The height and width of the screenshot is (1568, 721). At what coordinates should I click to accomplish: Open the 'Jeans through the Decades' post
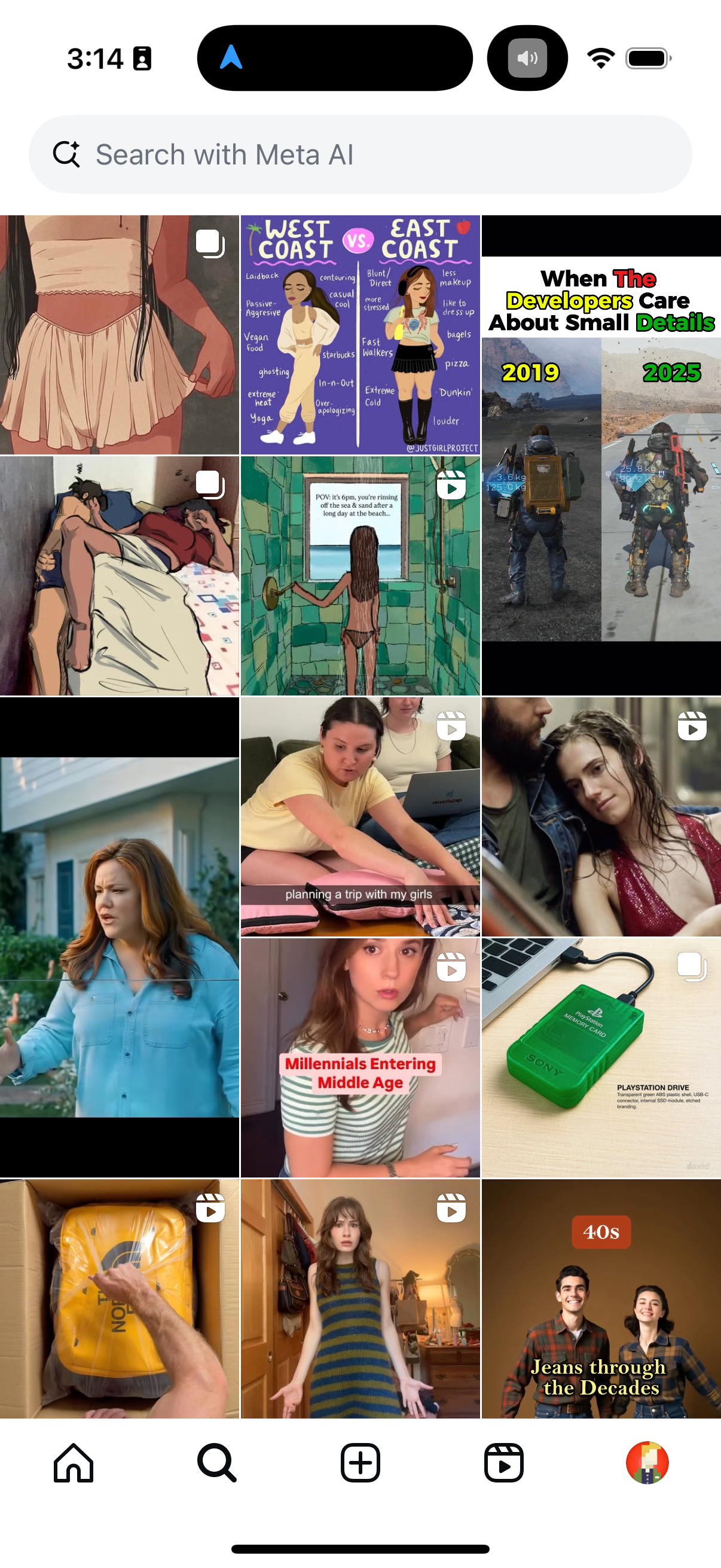click(601, 1299)
